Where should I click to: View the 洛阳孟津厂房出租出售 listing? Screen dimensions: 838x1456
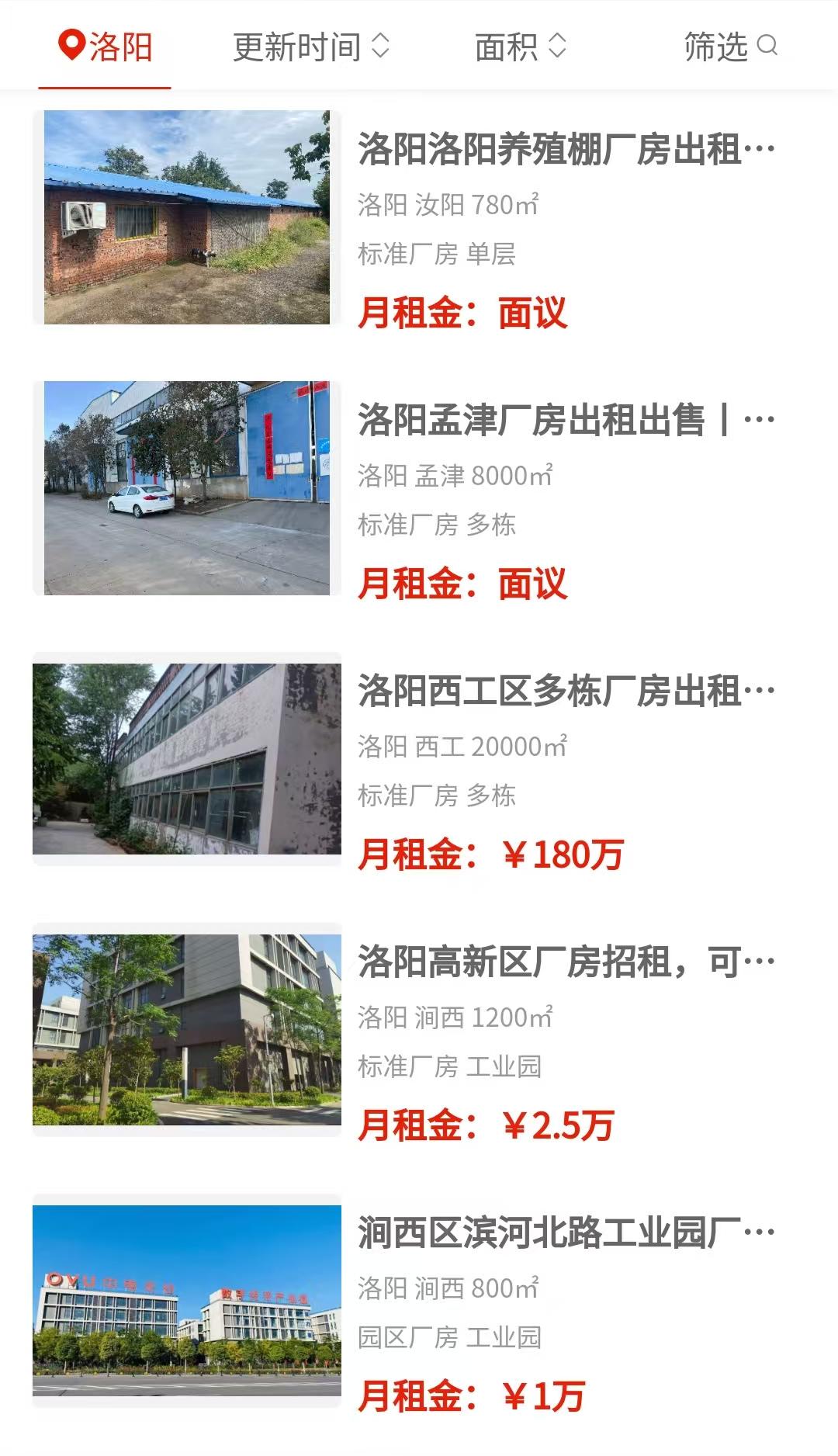(566, 420)
